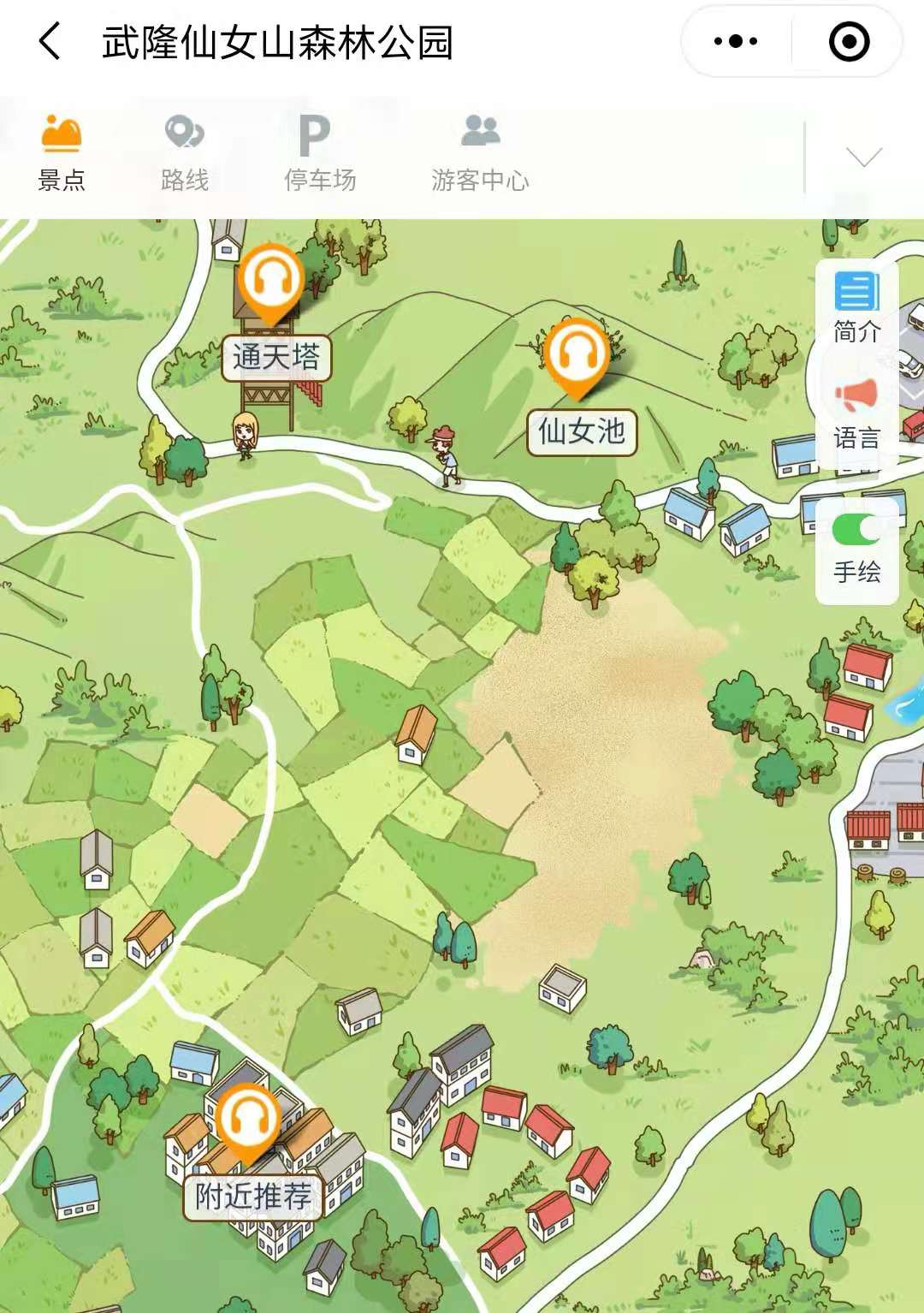Select the 游客中心 tab
The height and width of the screenshot is (1313, 924).
tap(480, 154)
